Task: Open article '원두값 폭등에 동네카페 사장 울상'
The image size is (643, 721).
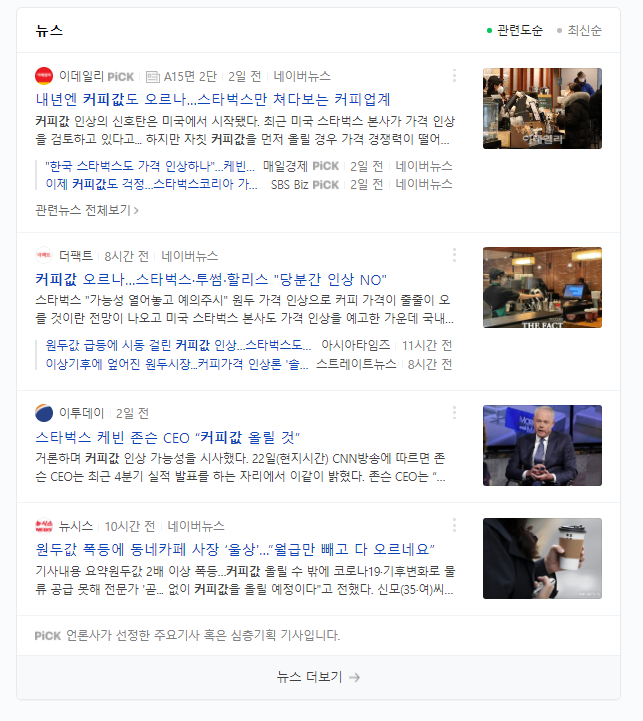Action: click(x=234, y=549)
